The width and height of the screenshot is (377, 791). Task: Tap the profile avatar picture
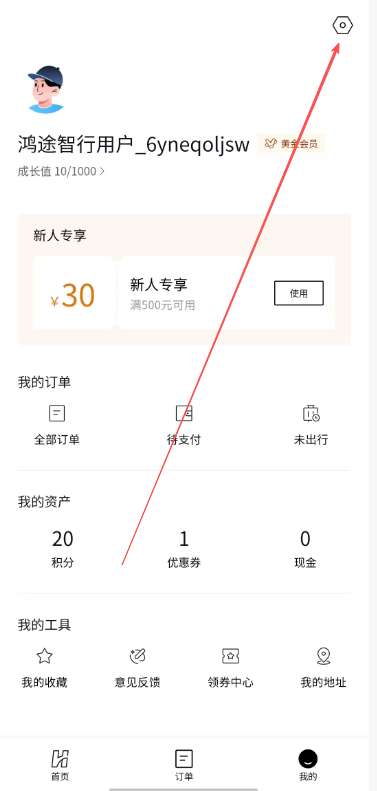pyautogui.click(x=46, y=89)
